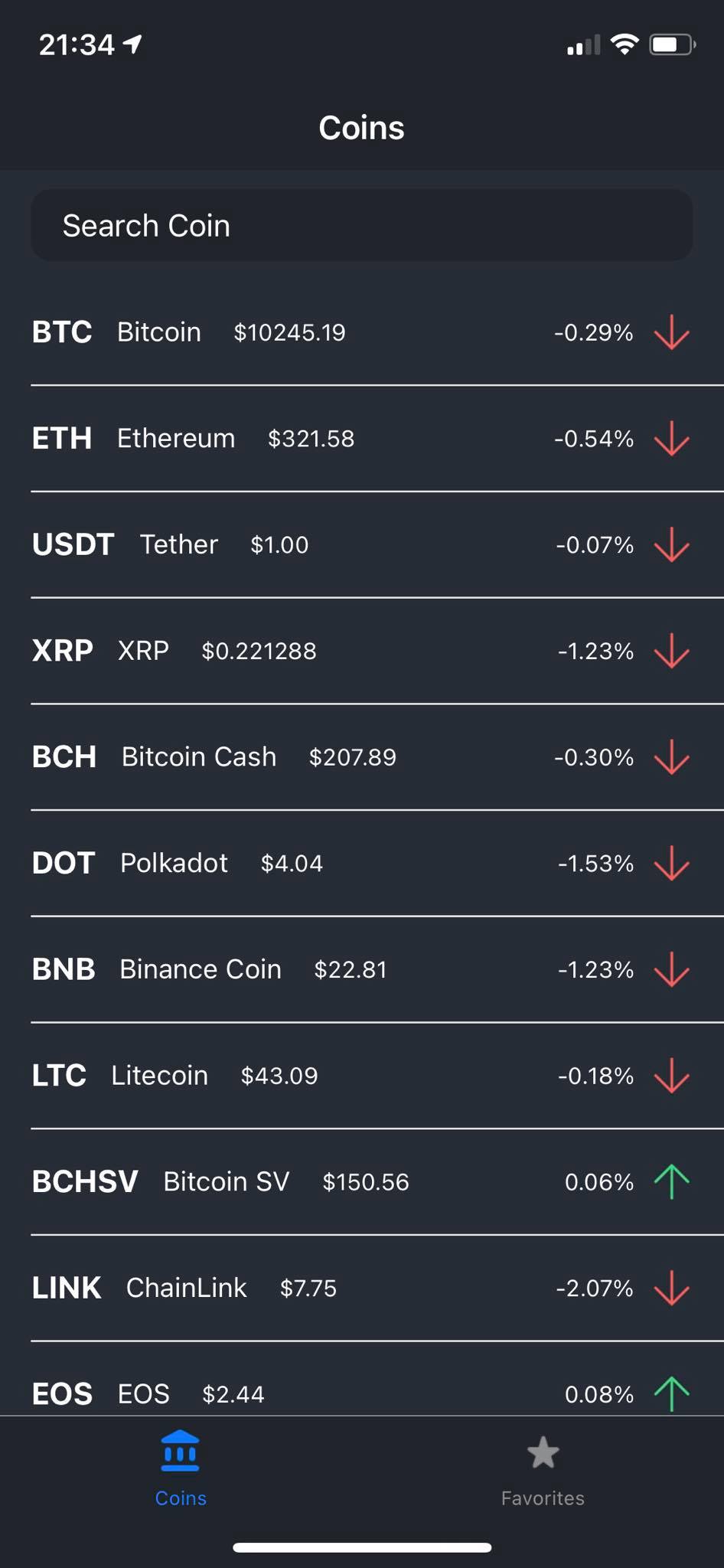Open the Bitcoin BTC row
This screenshot has width=724, height=1568.
point(361,333)
